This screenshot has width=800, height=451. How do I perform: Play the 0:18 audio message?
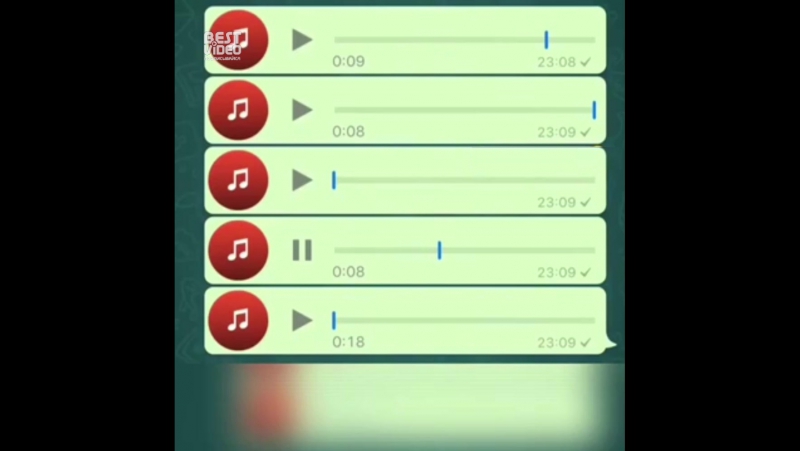click(302, 321)
